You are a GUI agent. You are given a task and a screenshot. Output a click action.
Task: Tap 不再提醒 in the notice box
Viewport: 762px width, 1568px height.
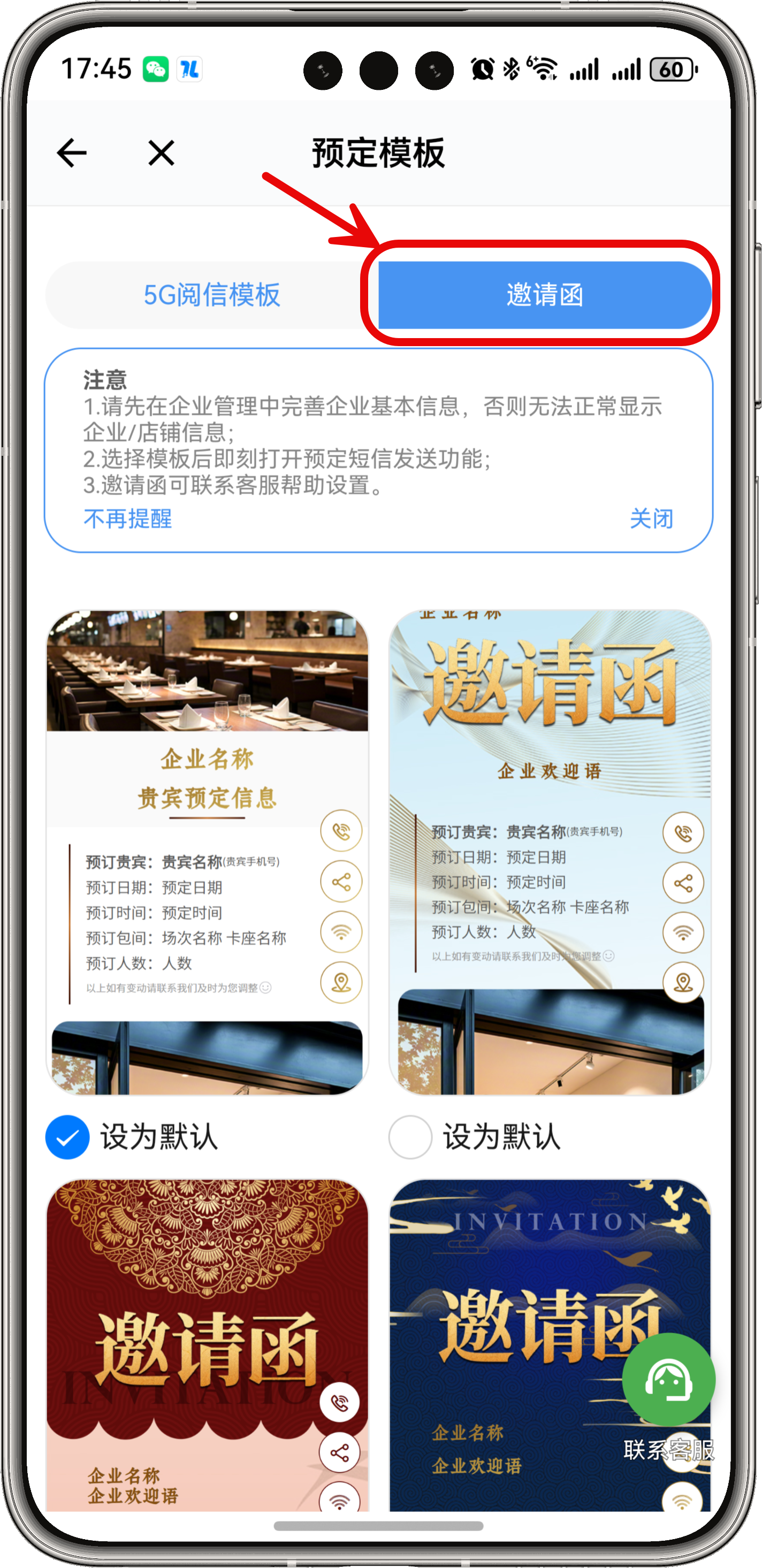pos(128,518)
